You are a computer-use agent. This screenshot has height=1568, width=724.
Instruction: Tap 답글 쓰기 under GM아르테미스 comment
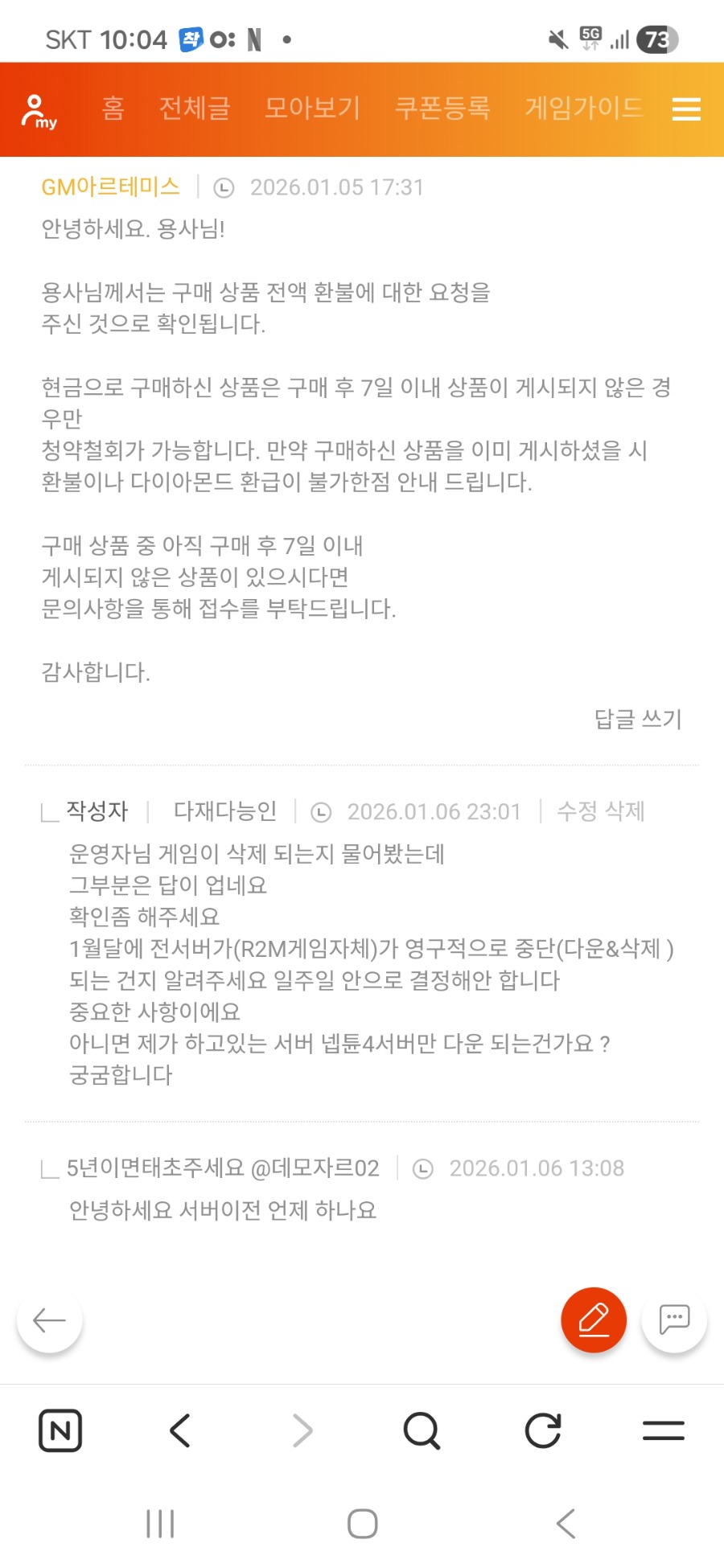[638, 718]
